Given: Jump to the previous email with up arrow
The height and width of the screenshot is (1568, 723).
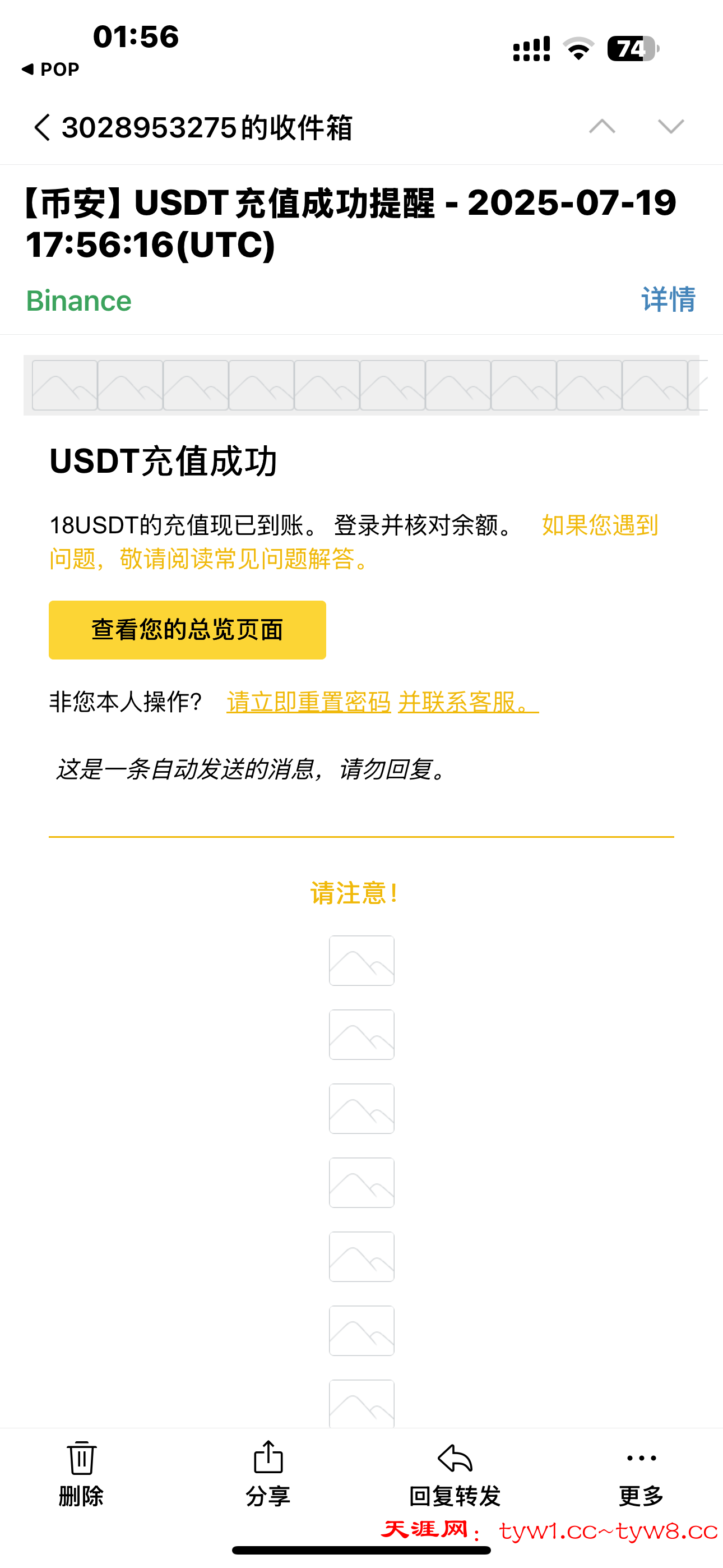Looking at the screenshot, I should pos(602,127).
